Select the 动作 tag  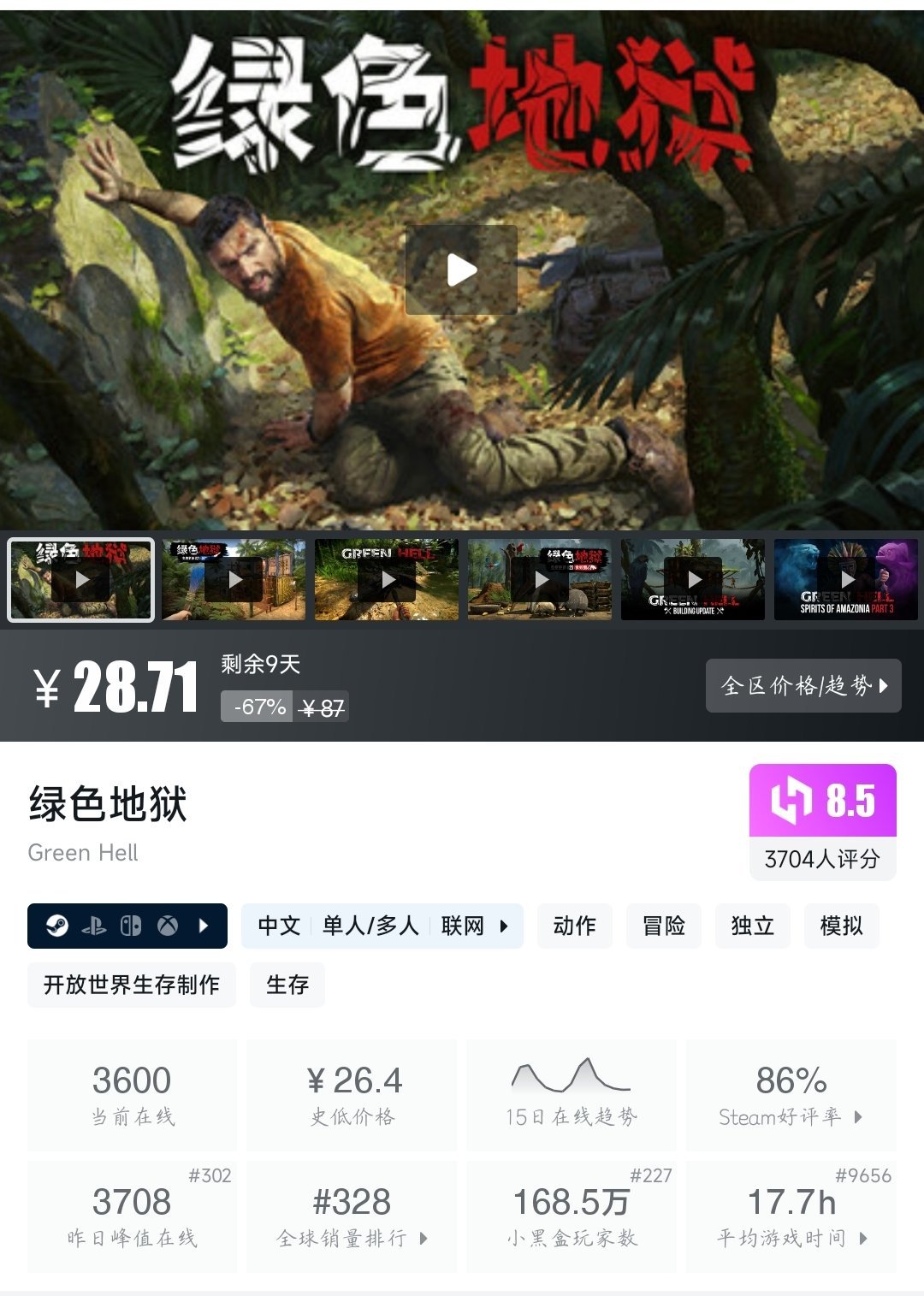coord(574,926)
